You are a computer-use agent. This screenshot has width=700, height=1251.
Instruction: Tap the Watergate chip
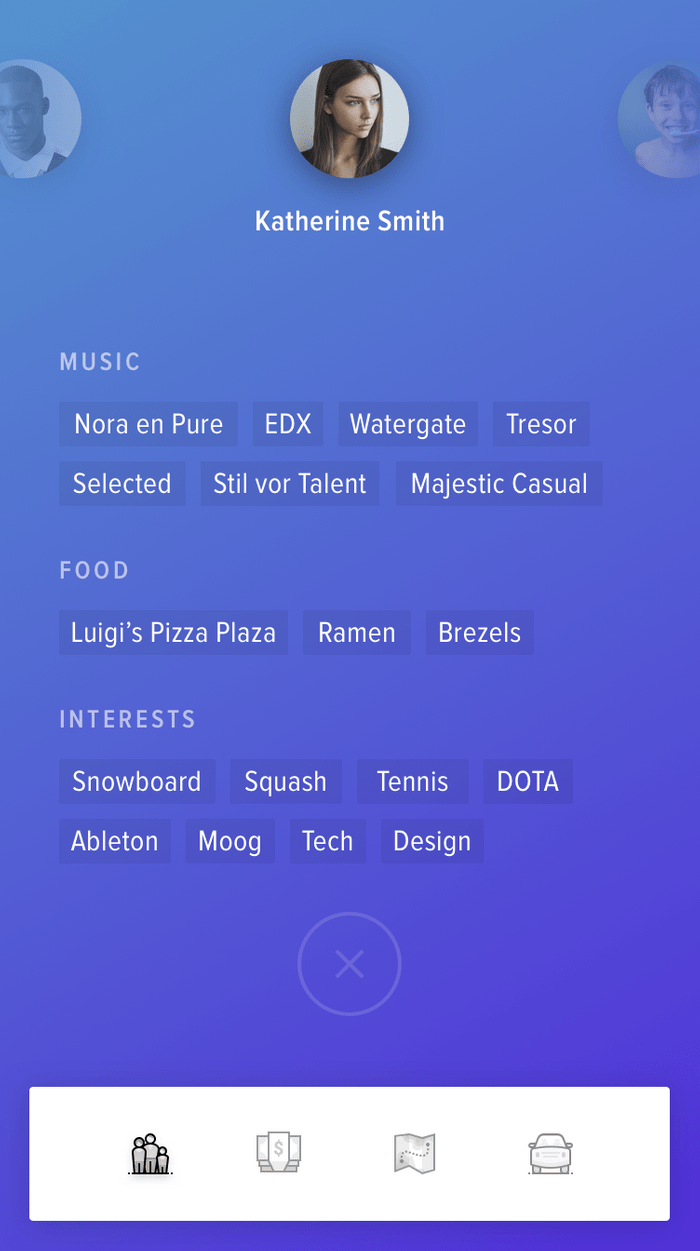tap(408, 424)
